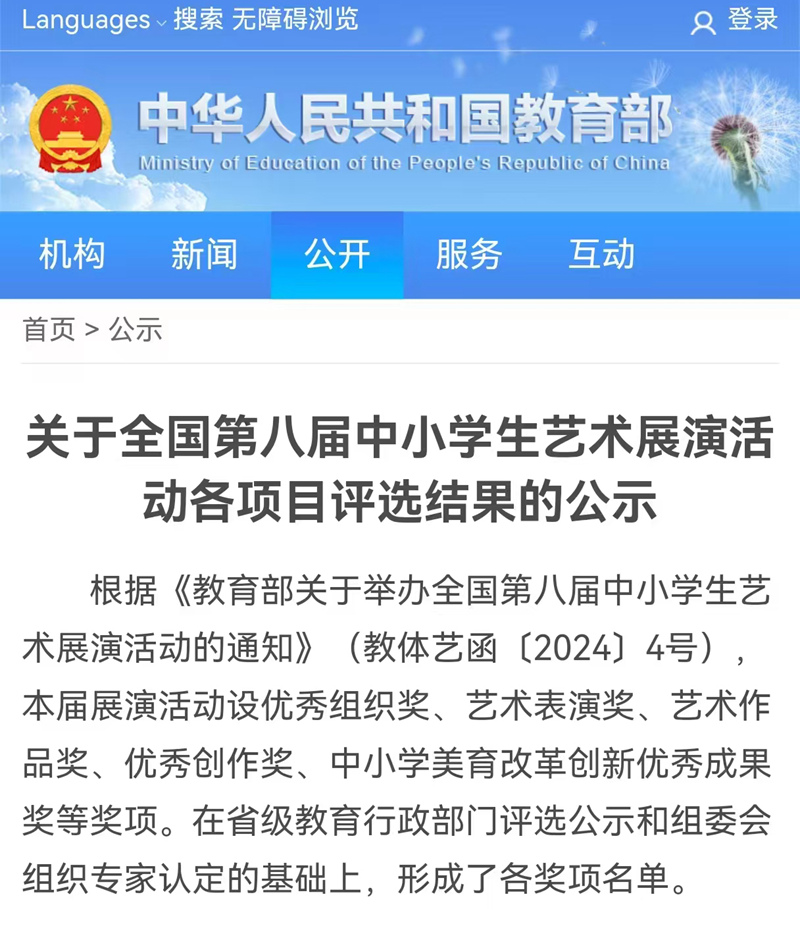Switch to the 新闻 tab
800x928 pixels.
[x=204, y=255]
